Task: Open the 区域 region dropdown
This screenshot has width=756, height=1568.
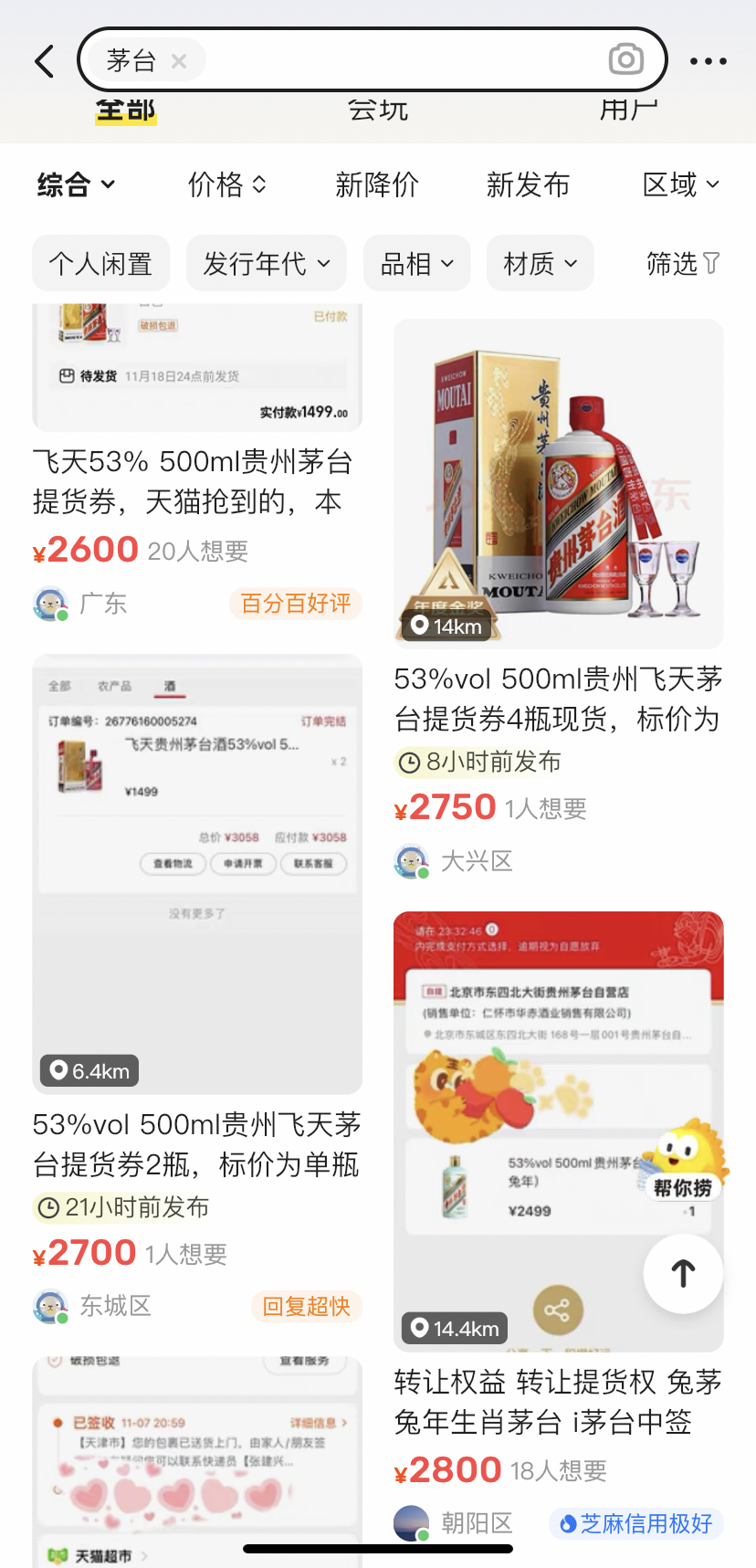Action: point(680,184)
